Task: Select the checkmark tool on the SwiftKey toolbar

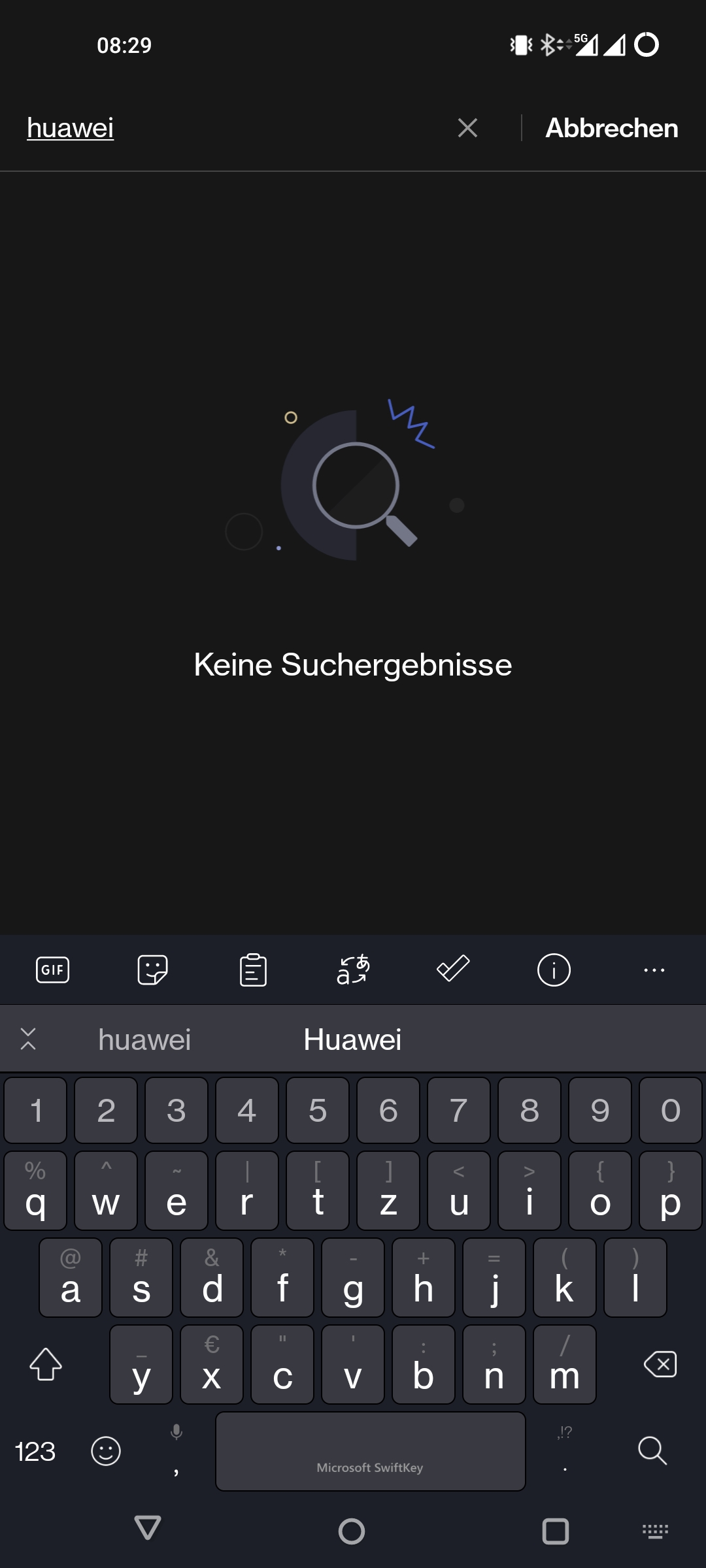Action: [452, 970]
